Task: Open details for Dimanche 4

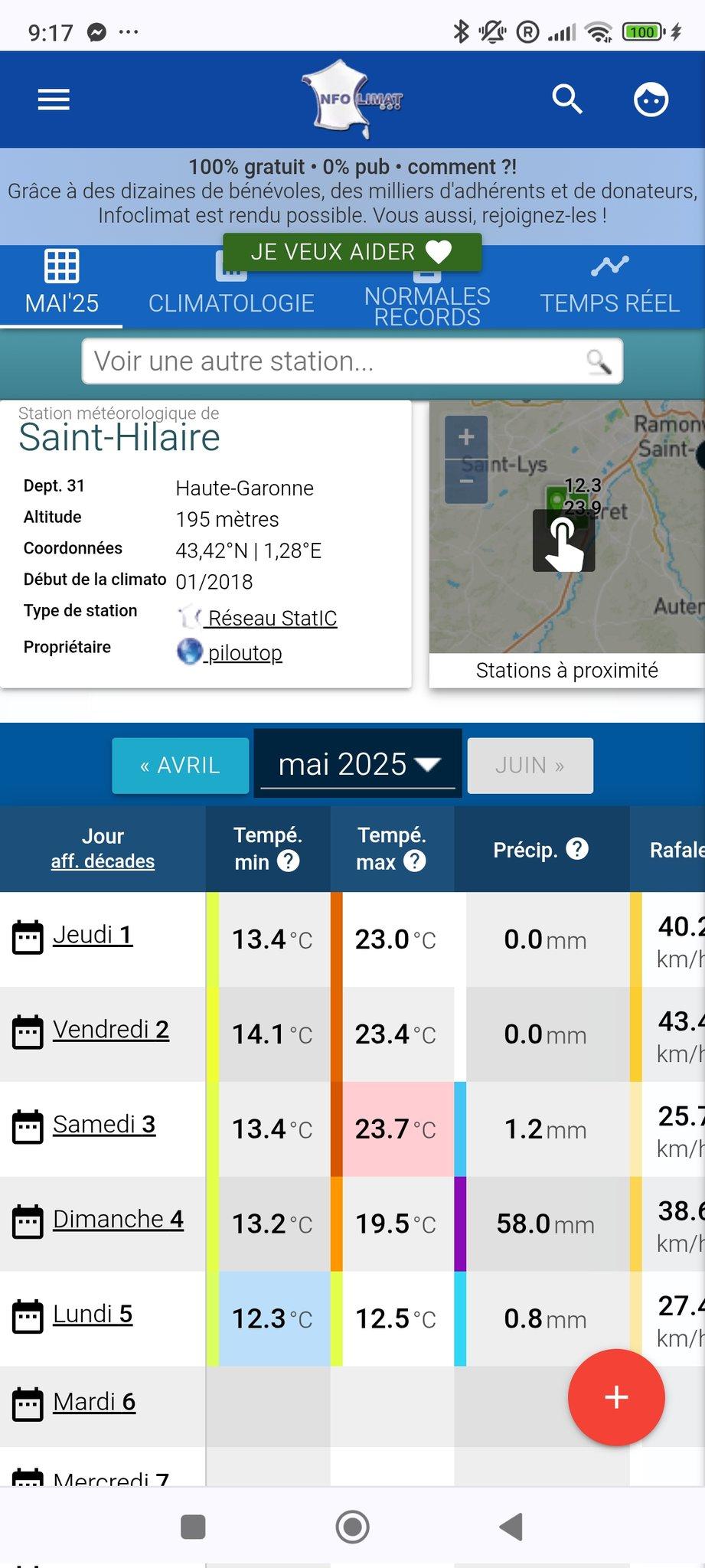Action: point(118,1220)
